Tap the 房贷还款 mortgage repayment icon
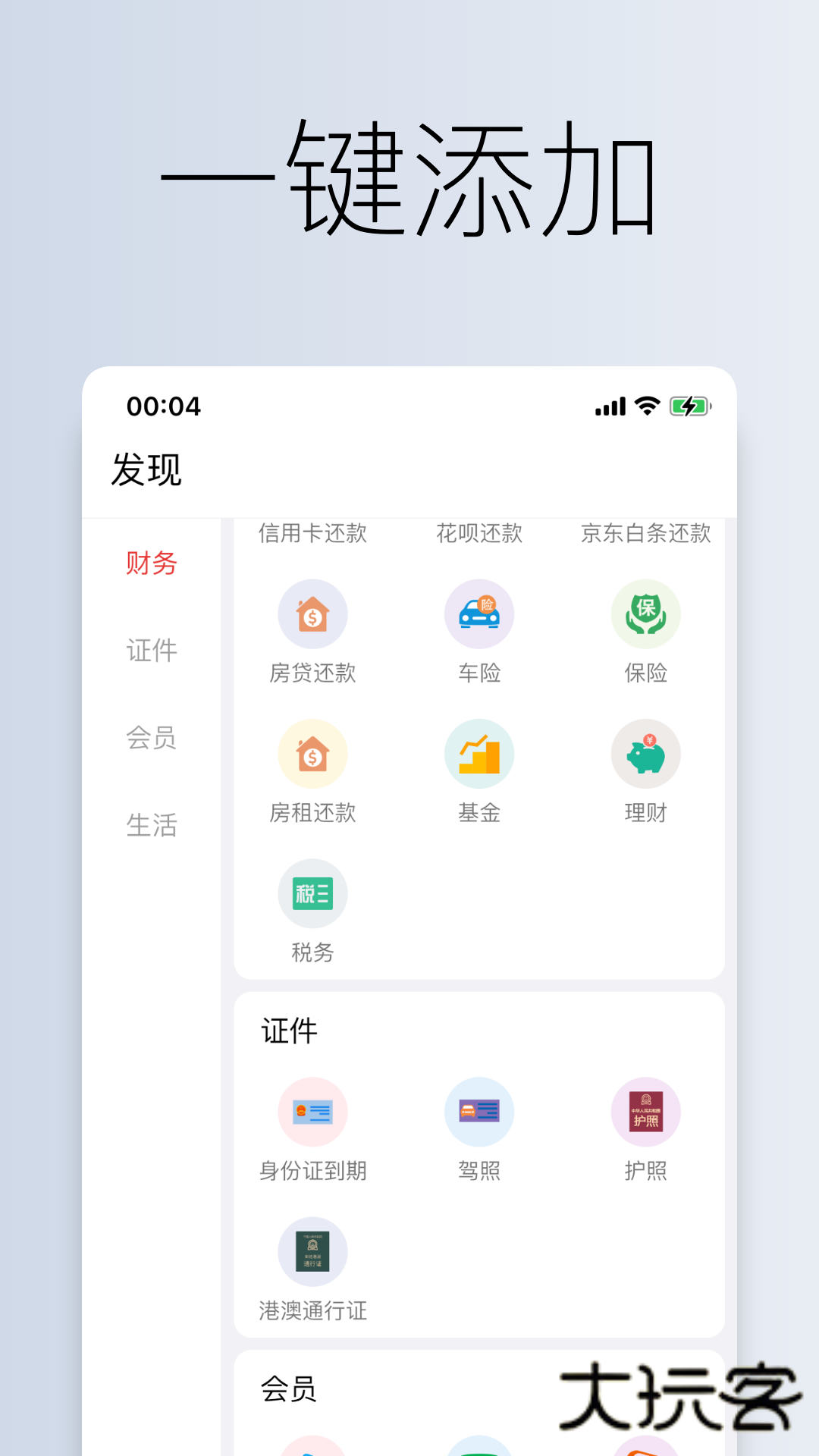This screenshot has width=819, height=1456. [312, 613]
